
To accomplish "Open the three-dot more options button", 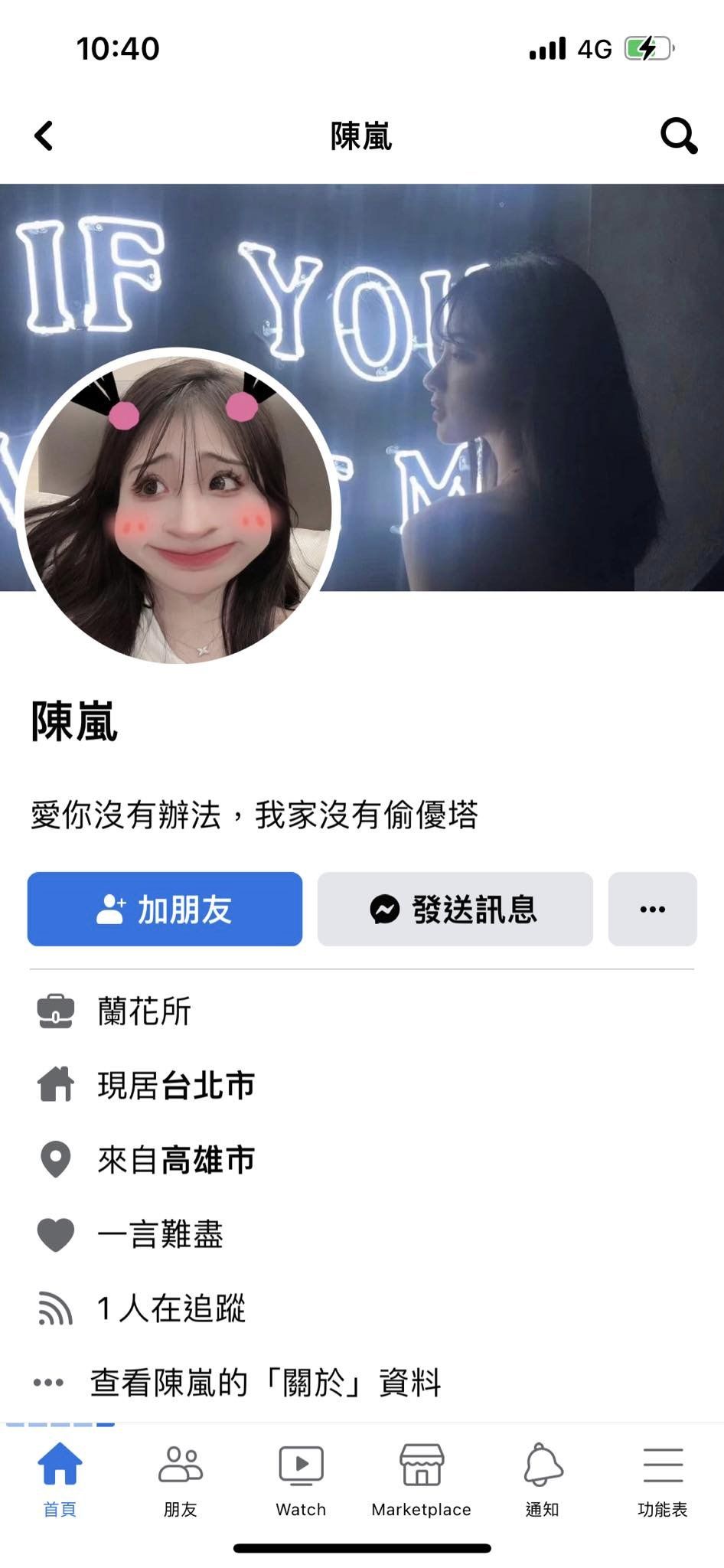I will coord(652,909).
